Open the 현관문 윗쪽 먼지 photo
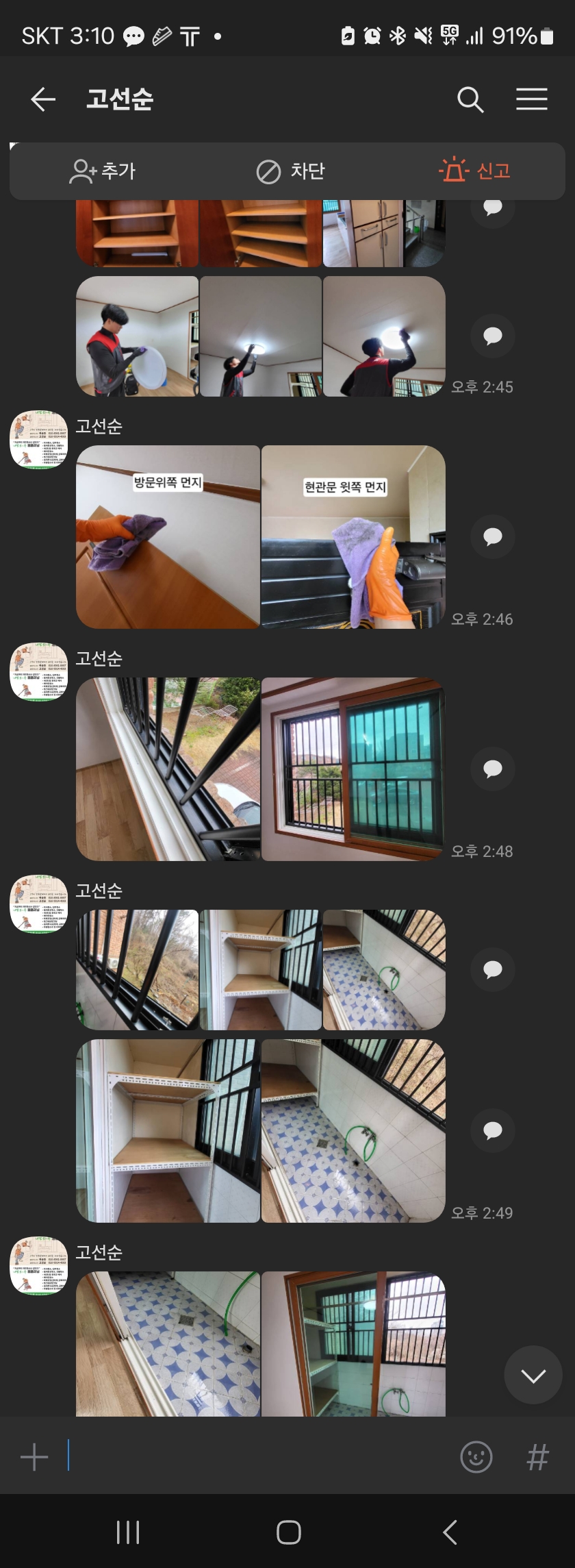575x1568 pixels. click(x=353, y=537)
